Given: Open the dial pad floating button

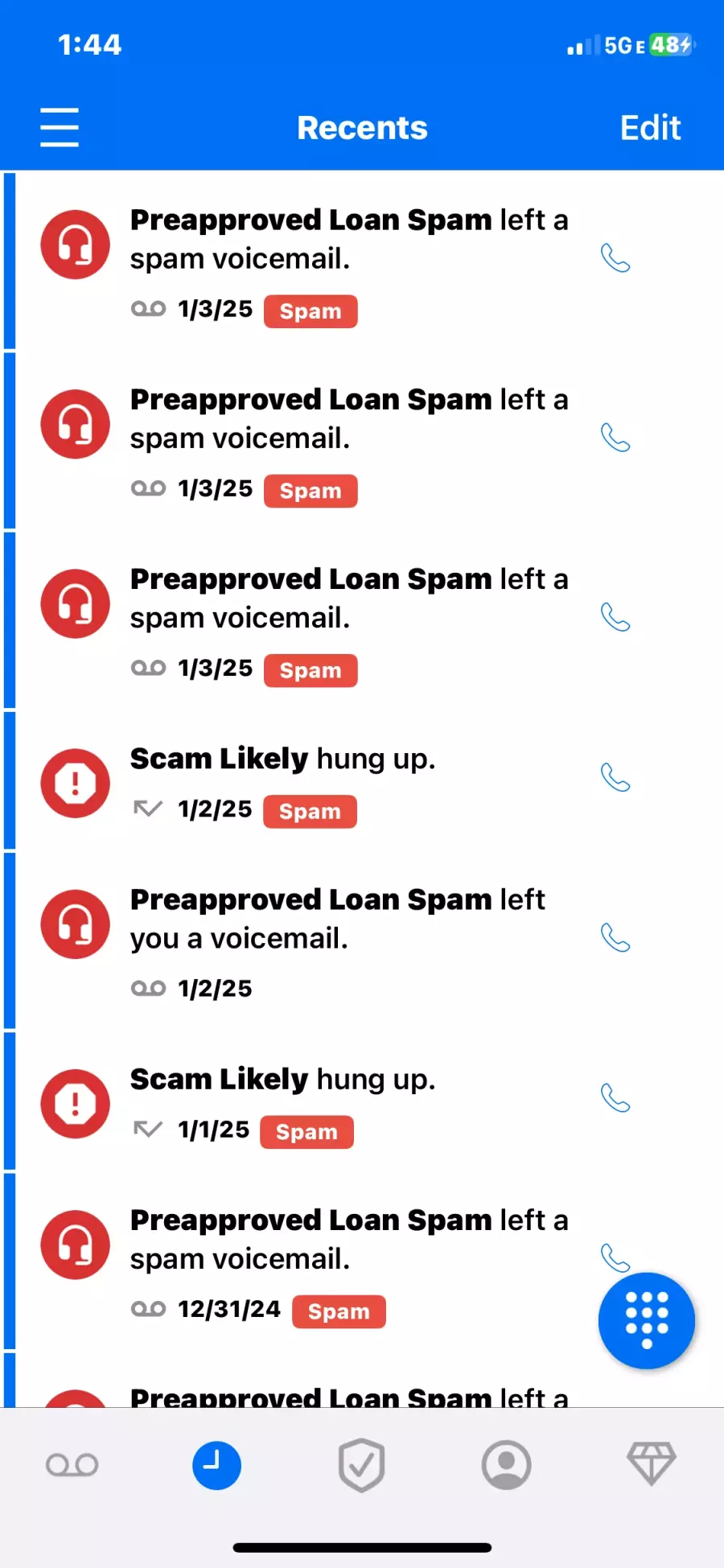Looking at the screenshot, I should pos(646,1320).
